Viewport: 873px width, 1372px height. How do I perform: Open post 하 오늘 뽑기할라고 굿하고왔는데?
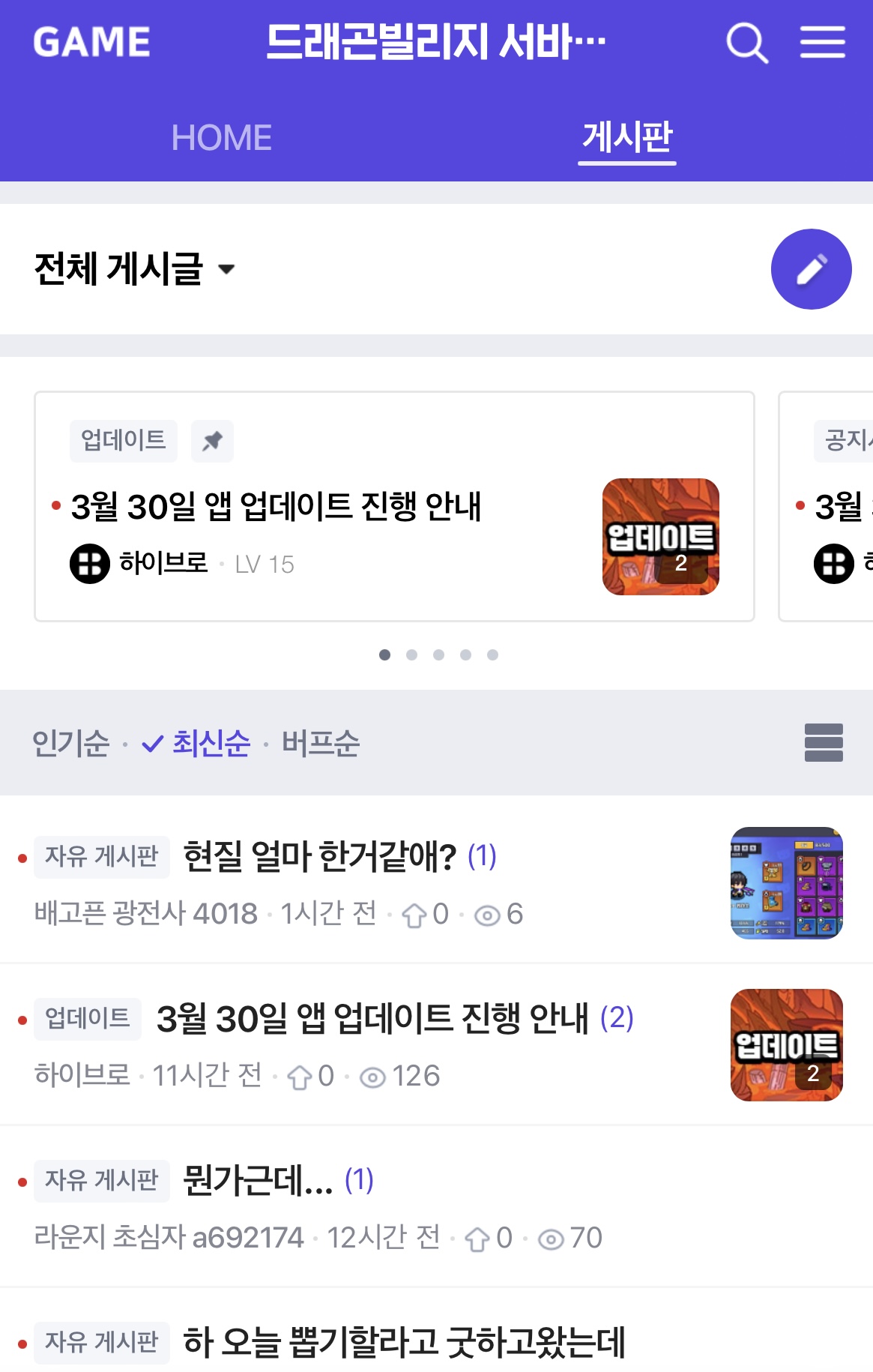tap(403, 1342)
